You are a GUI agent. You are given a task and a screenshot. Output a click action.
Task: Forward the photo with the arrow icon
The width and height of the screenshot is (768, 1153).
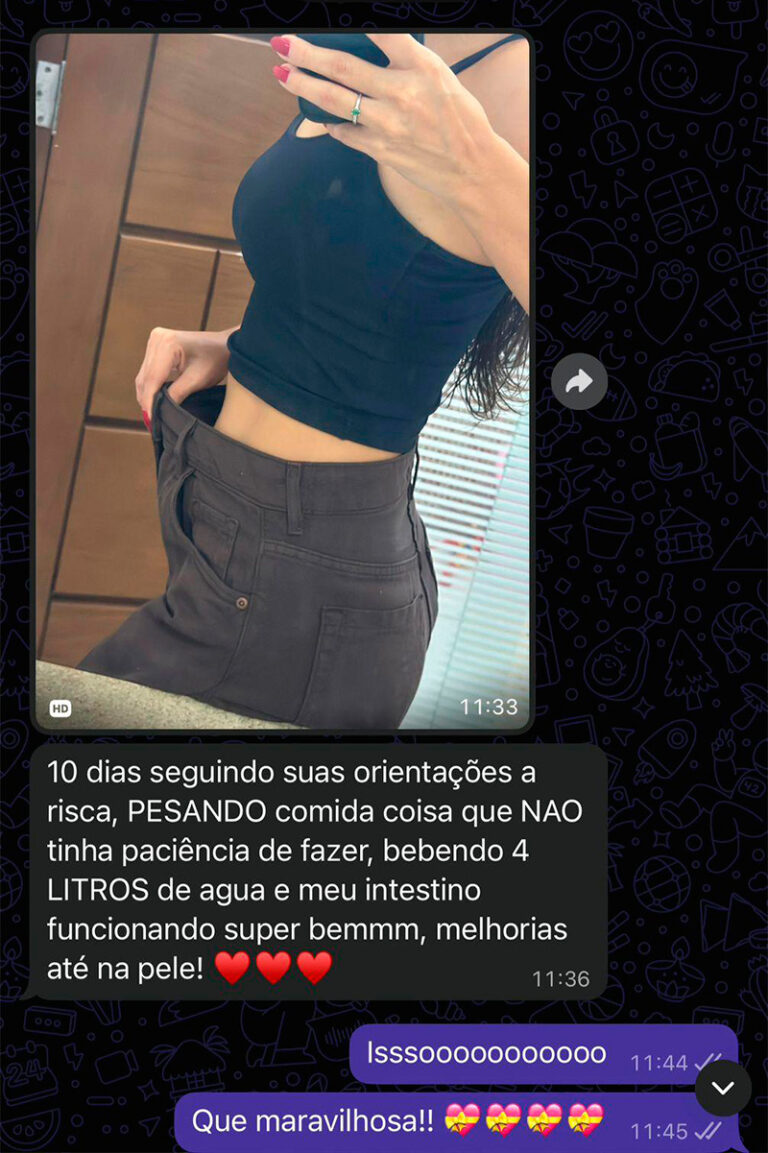tap(579, 381)
